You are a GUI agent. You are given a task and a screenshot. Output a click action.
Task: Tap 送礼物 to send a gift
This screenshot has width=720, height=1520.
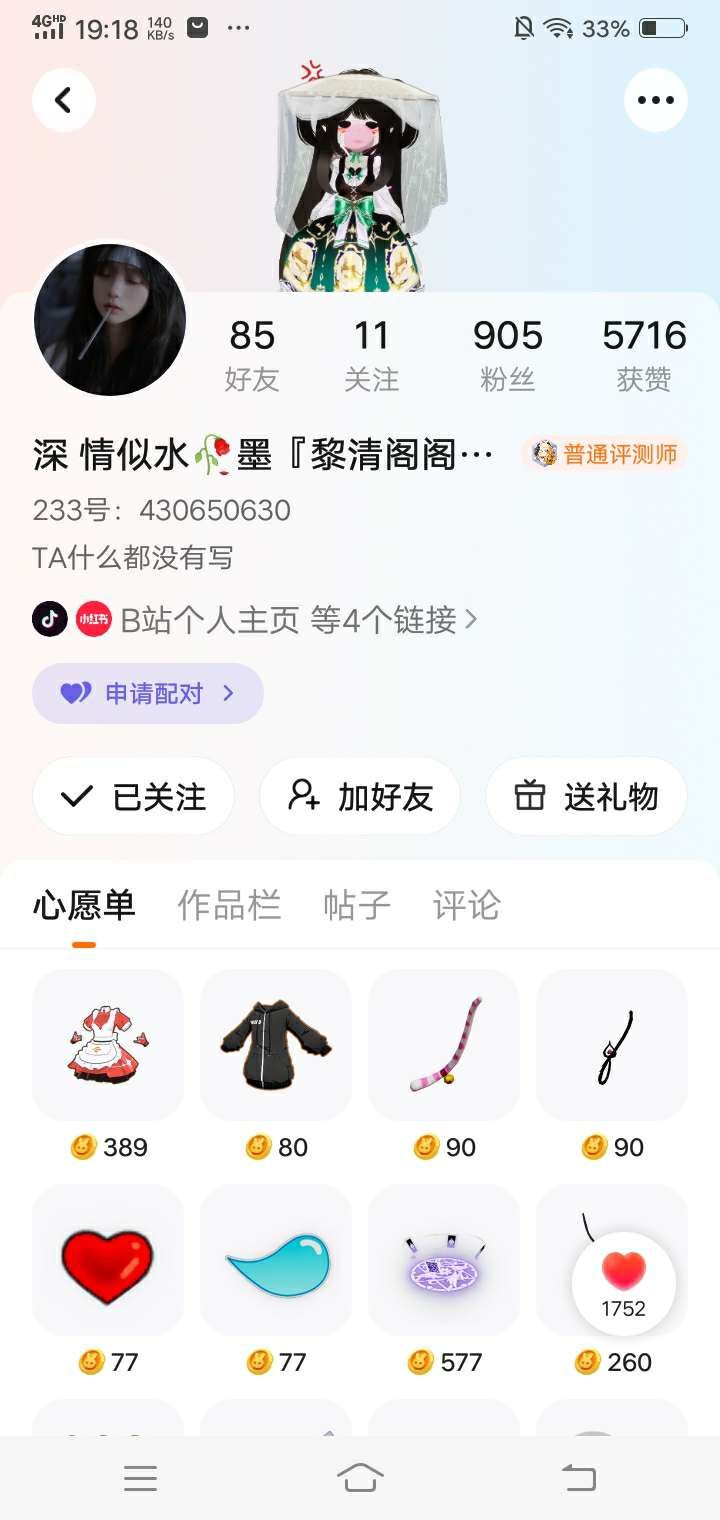[x=586, y=796]
